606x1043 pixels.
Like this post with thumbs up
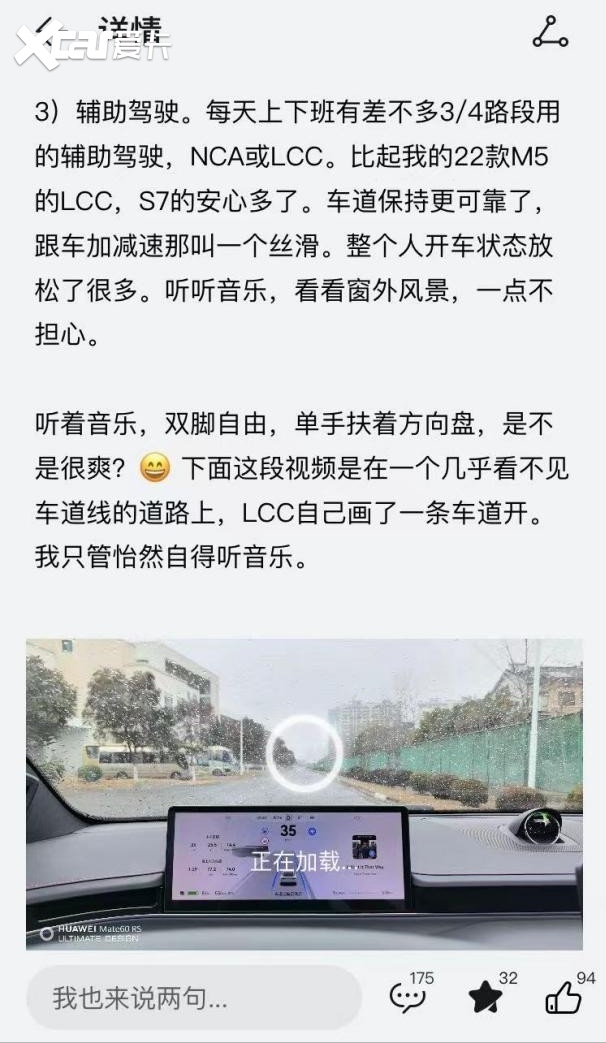tap(563, 996)
